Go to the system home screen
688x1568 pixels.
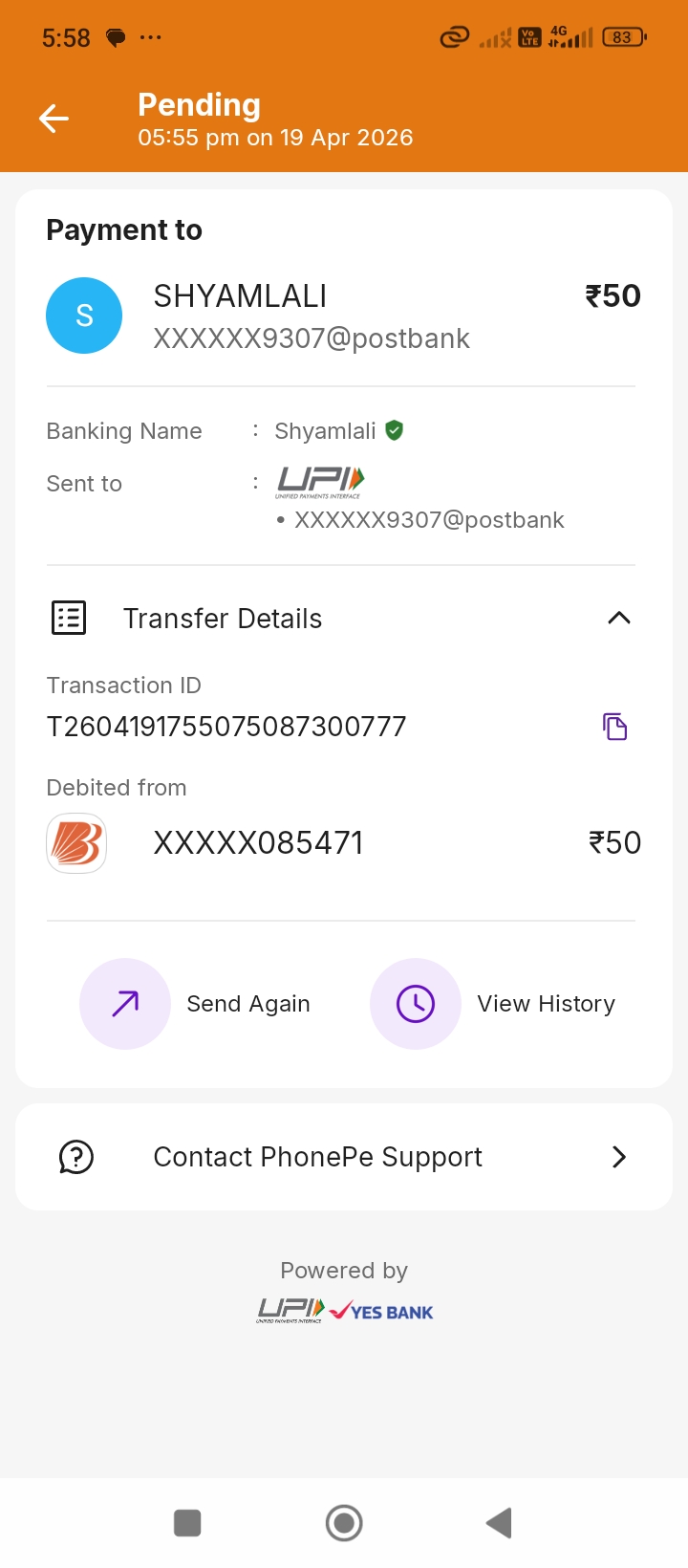(x=344, y=1523)
